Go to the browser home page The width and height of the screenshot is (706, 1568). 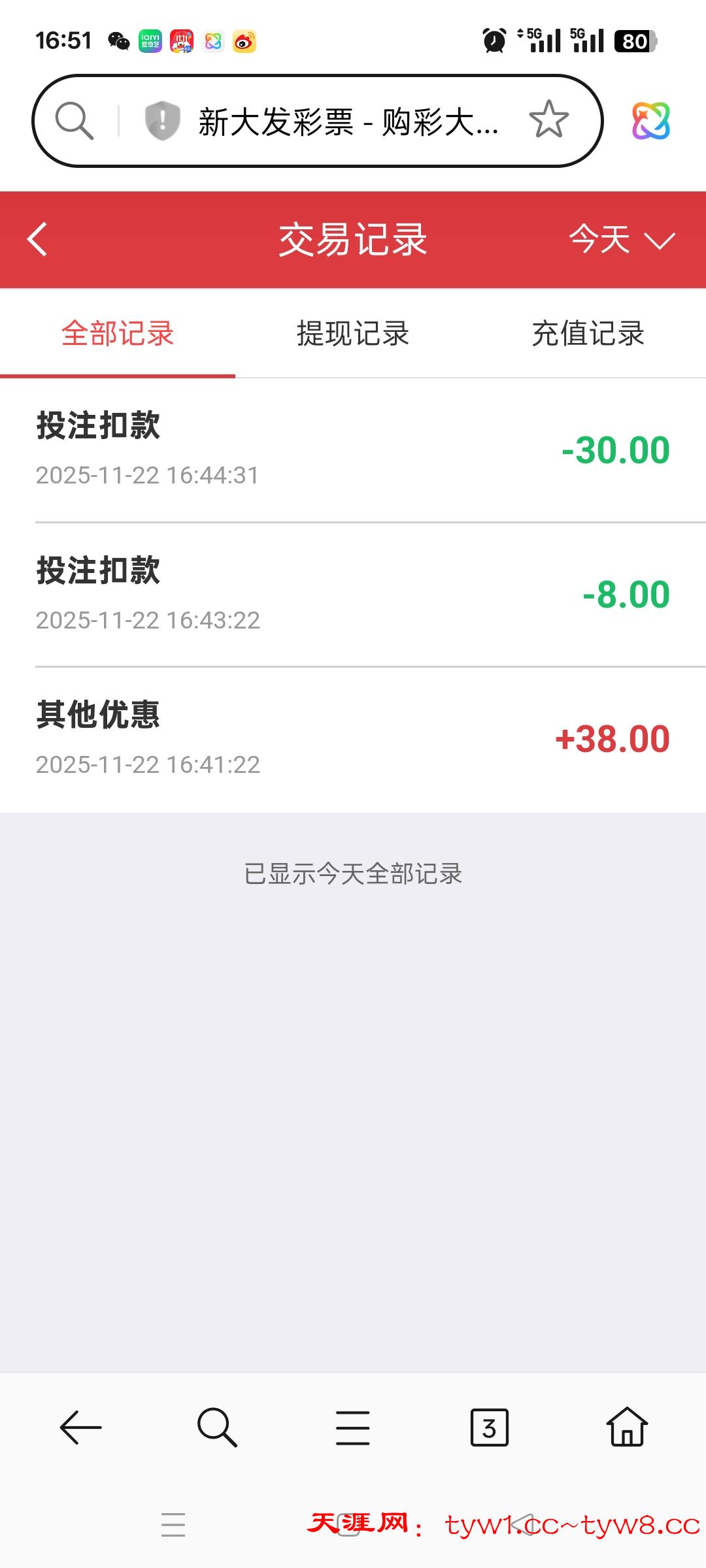click(x=627, y=1428)
